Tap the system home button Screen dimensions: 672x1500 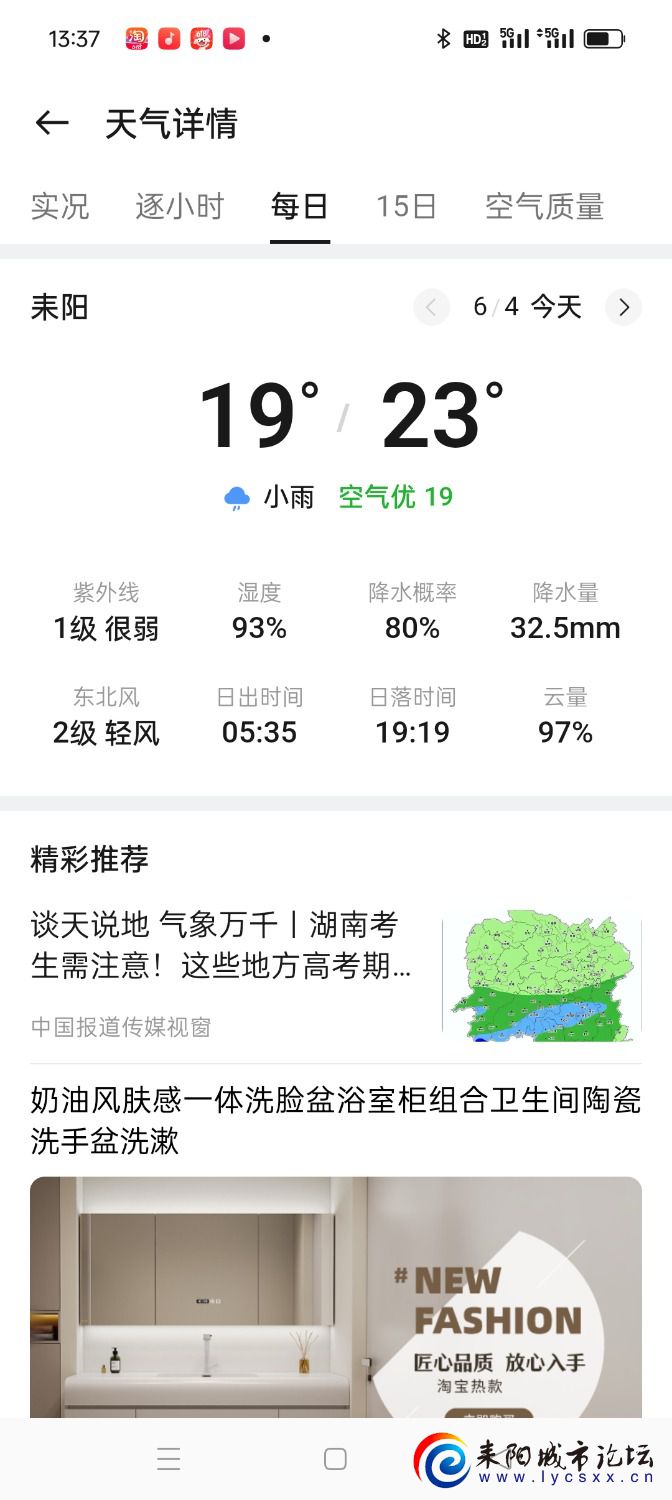[336, 1459]
